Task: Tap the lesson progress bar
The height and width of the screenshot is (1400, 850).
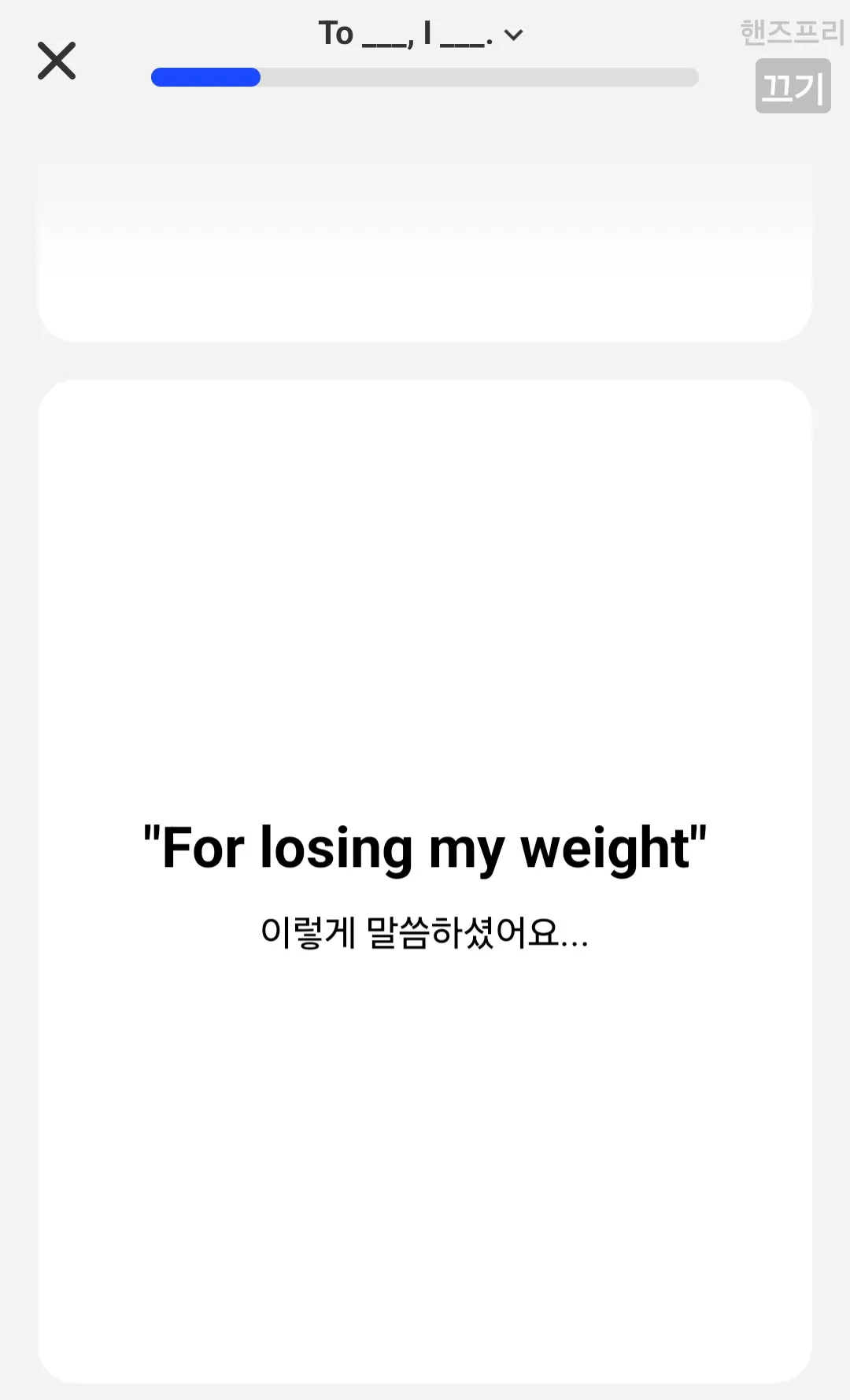Action: click(423, 78)
